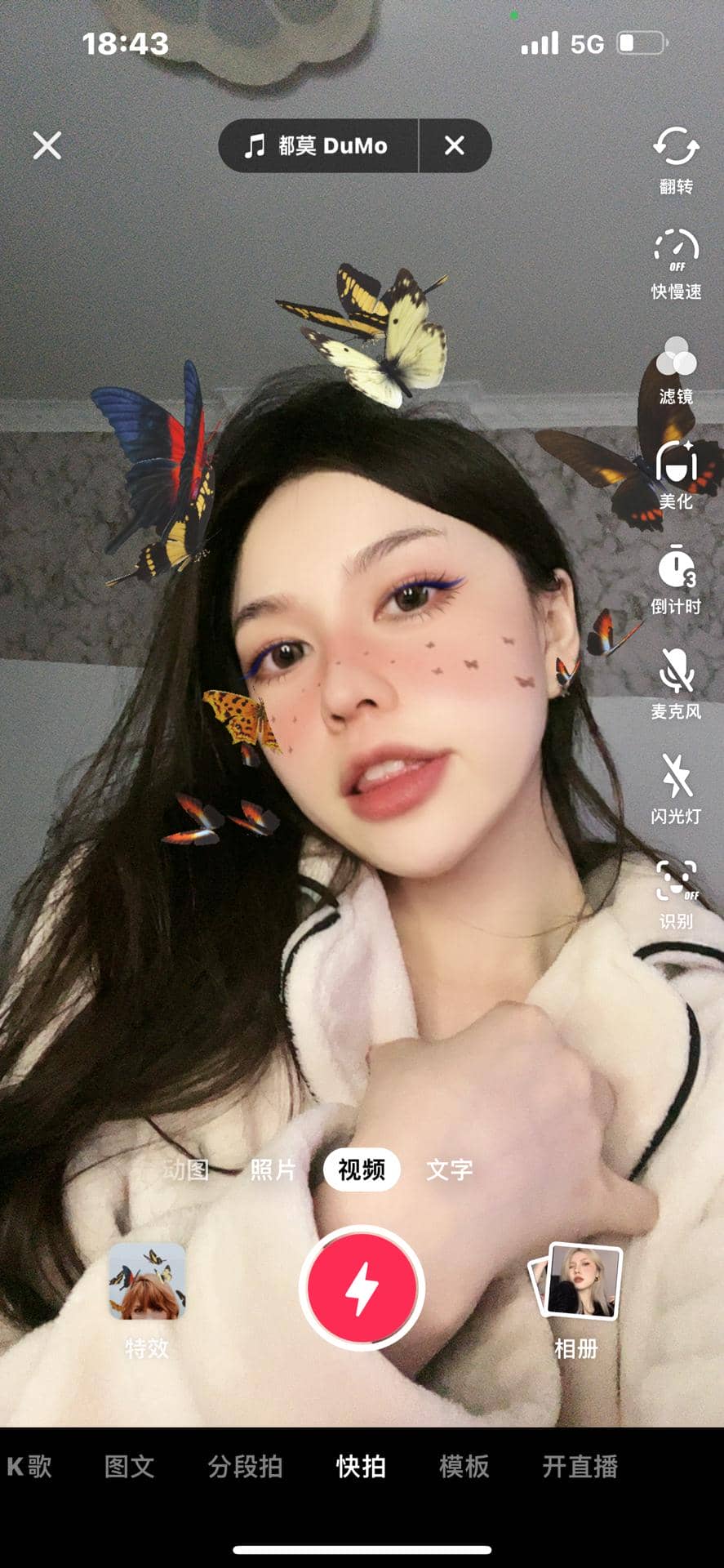The image size is (724, 1568).
Task: Open the 都莫 DuMo music selection
Action: click(318, 146)
